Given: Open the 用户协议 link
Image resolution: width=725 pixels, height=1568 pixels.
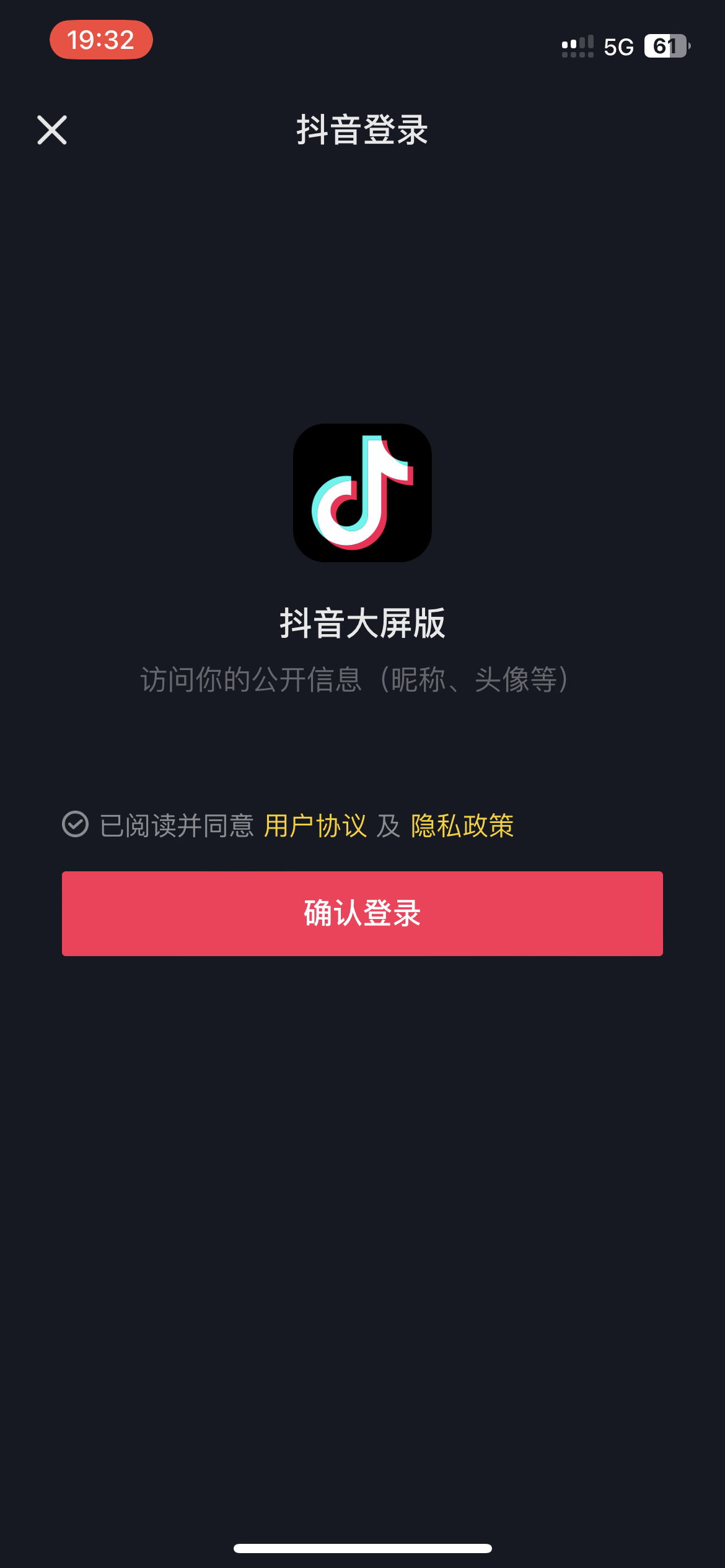Looking at the screenshot, I should tap(315, 825).
